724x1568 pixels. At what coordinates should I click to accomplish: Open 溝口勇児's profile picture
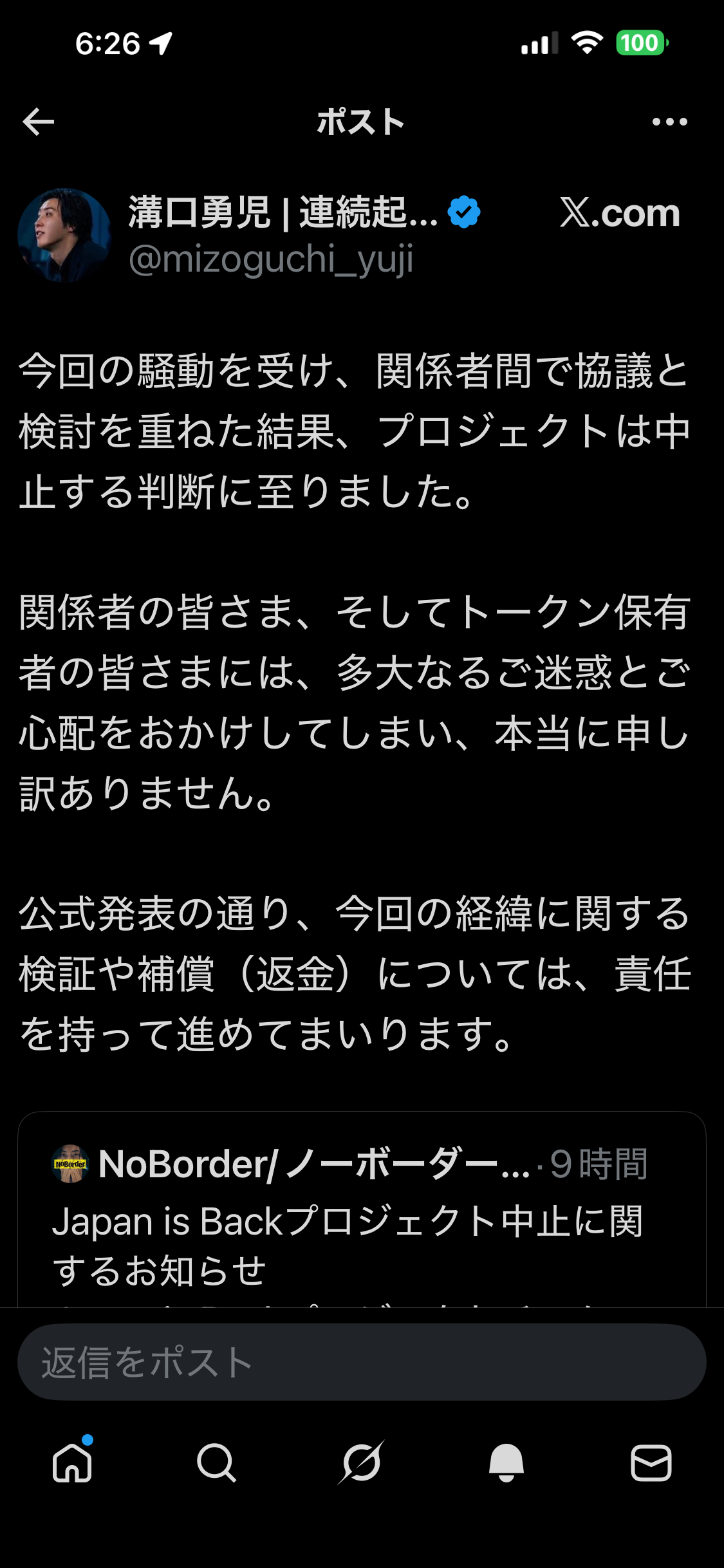(x=64, y=235)
